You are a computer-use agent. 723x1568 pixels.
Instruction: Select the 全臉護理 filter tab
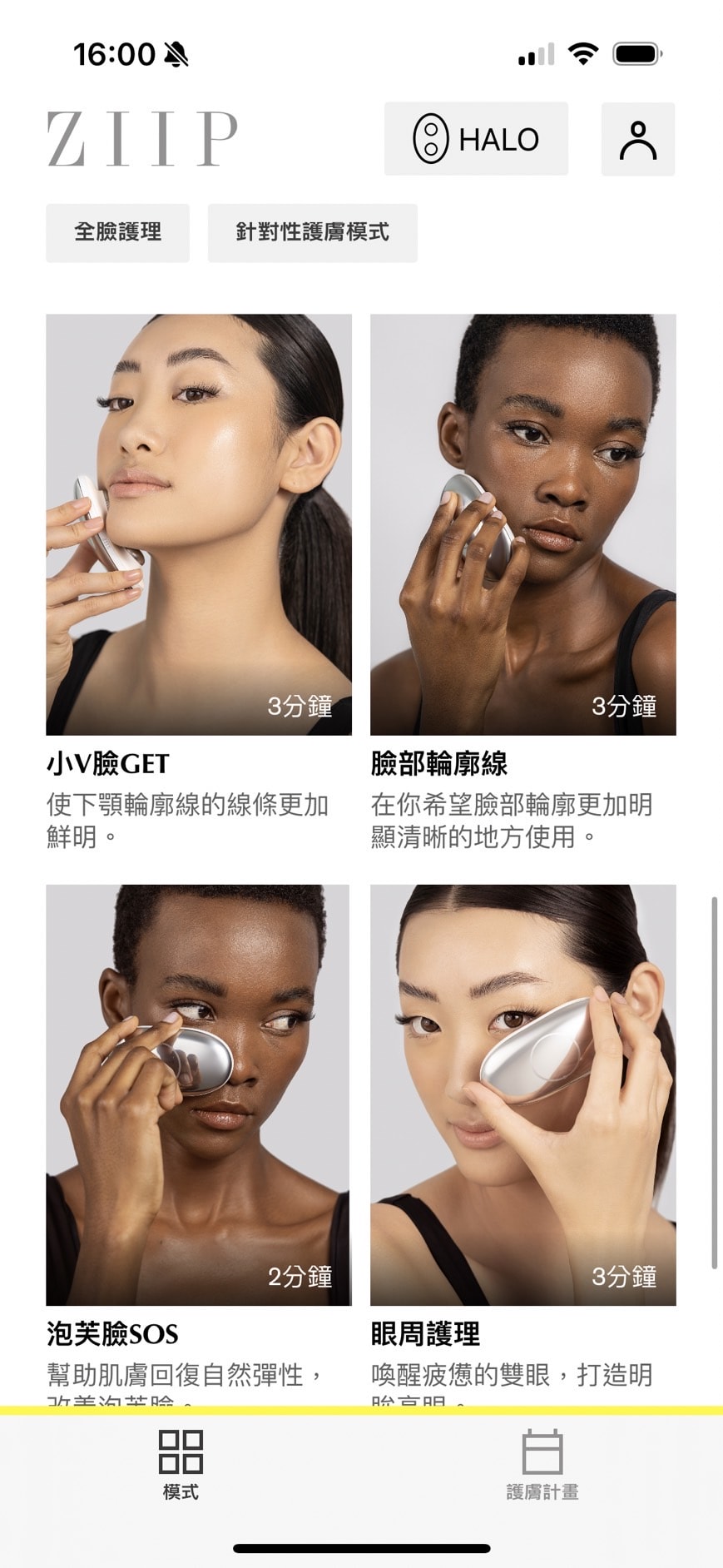tap(116, 232)
